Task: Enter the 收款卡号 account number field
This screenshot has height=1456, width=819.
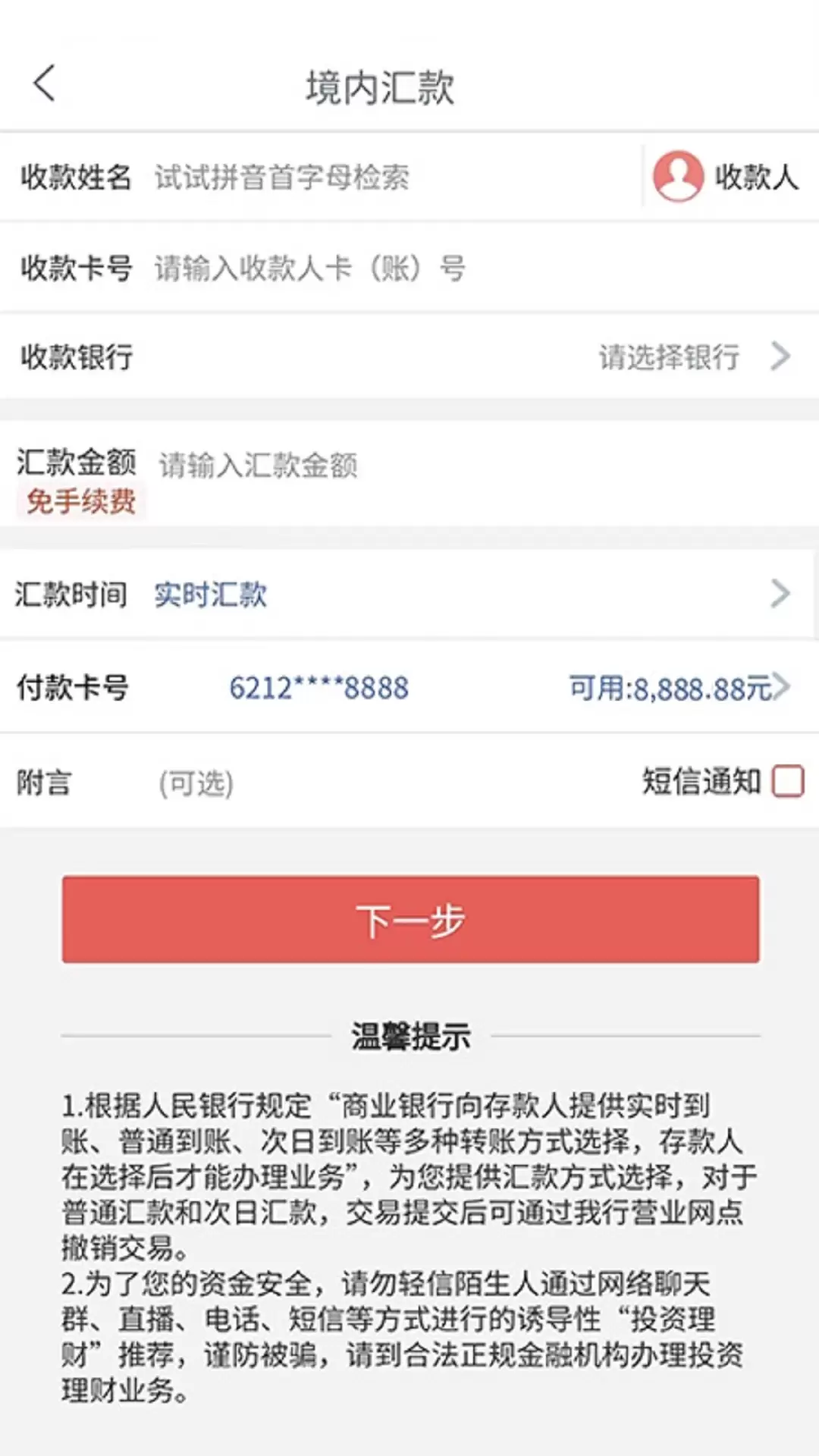Action: click(x=478, y=268)
